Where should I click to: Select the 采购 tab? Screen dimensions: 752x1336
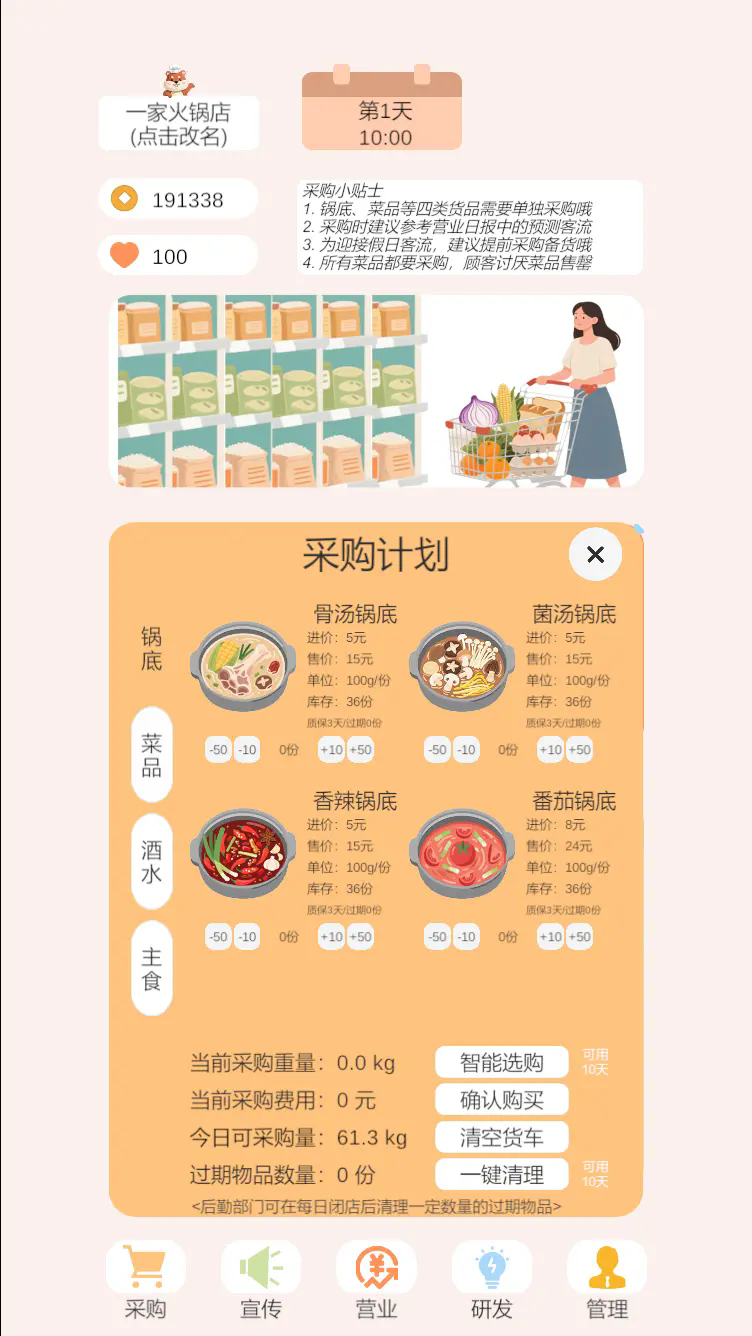pyautogui.click(x=146, y=1280)
